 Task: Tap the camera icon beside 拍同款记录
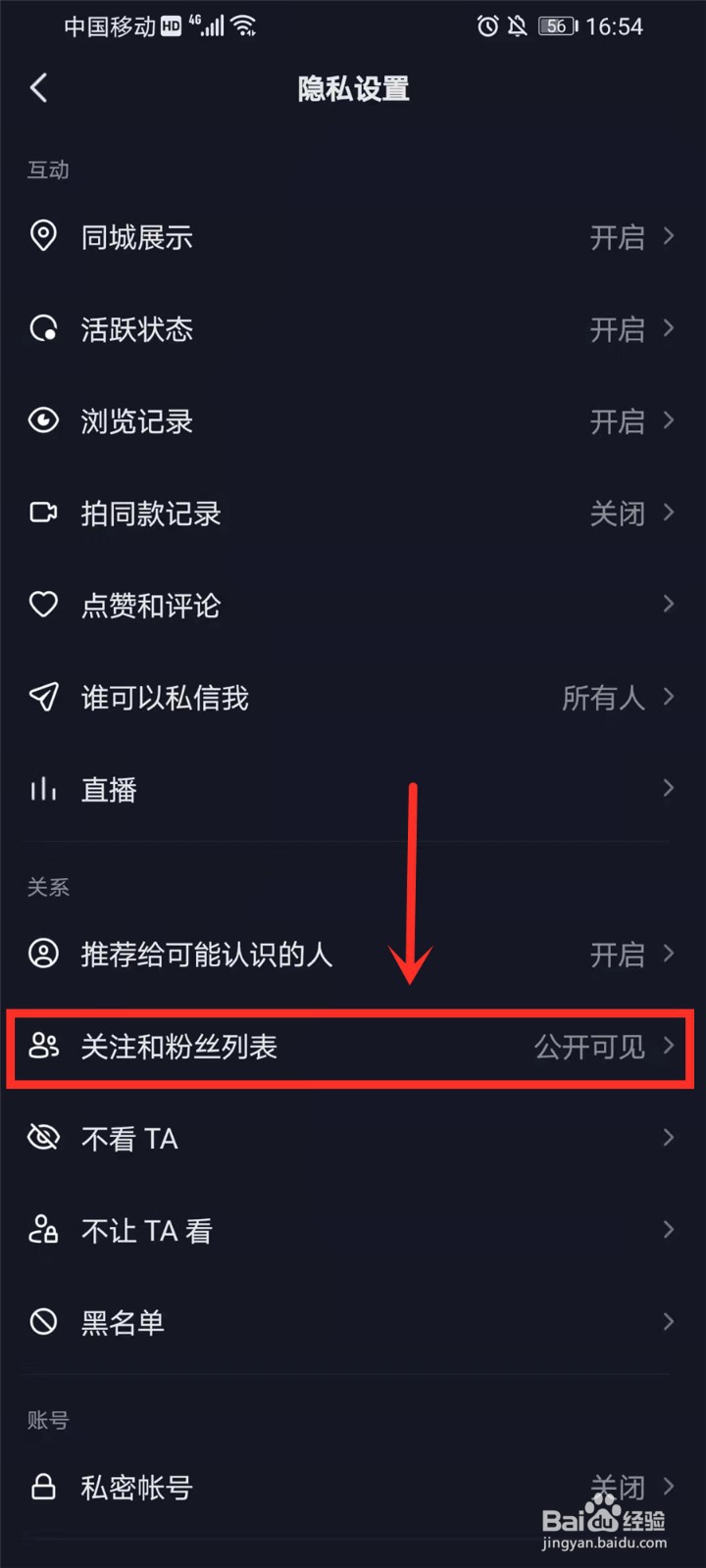point(43,513)
